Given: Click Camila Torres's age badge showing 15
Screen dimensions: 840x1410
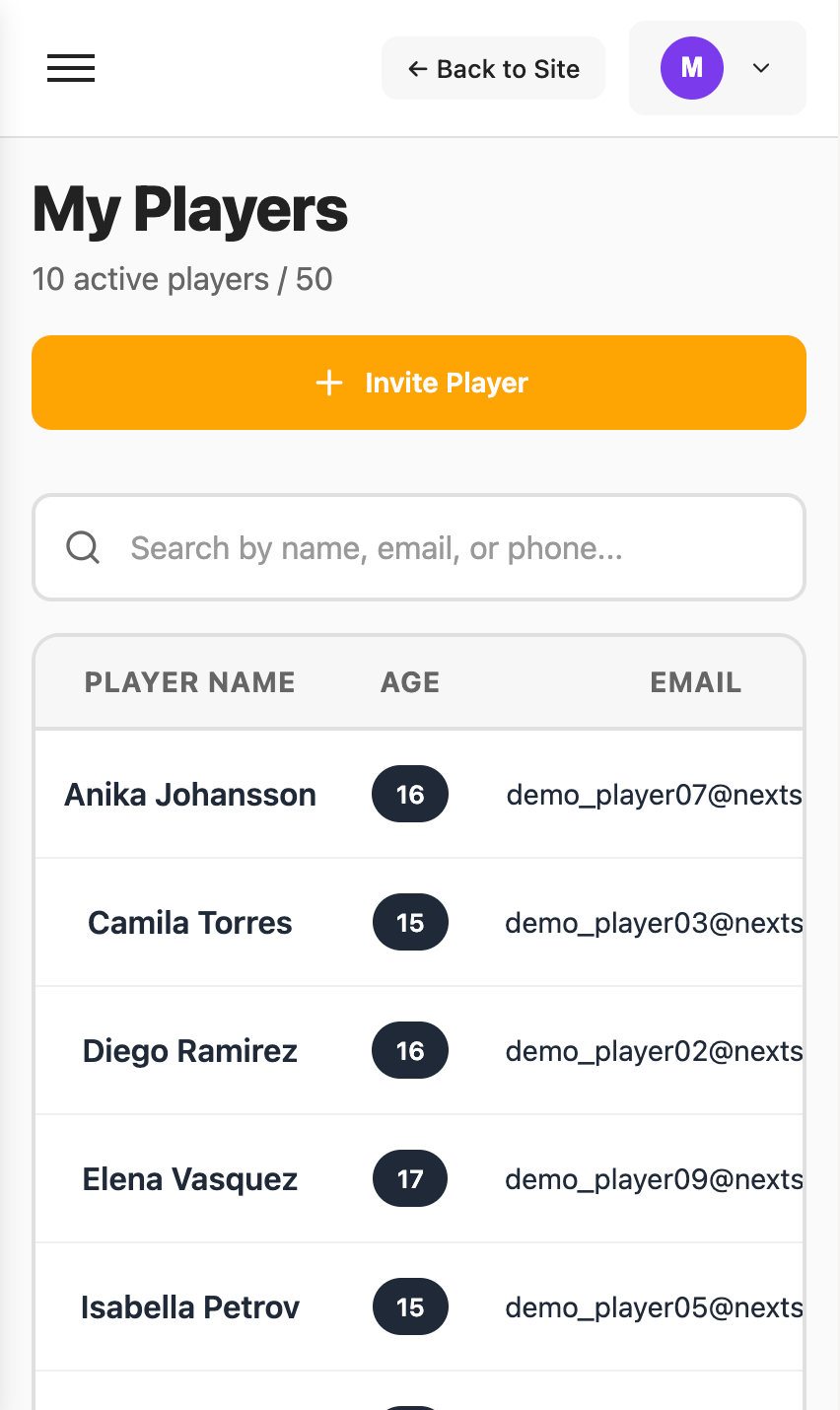Looking at the screenshot, I should [x=409, y=922].
